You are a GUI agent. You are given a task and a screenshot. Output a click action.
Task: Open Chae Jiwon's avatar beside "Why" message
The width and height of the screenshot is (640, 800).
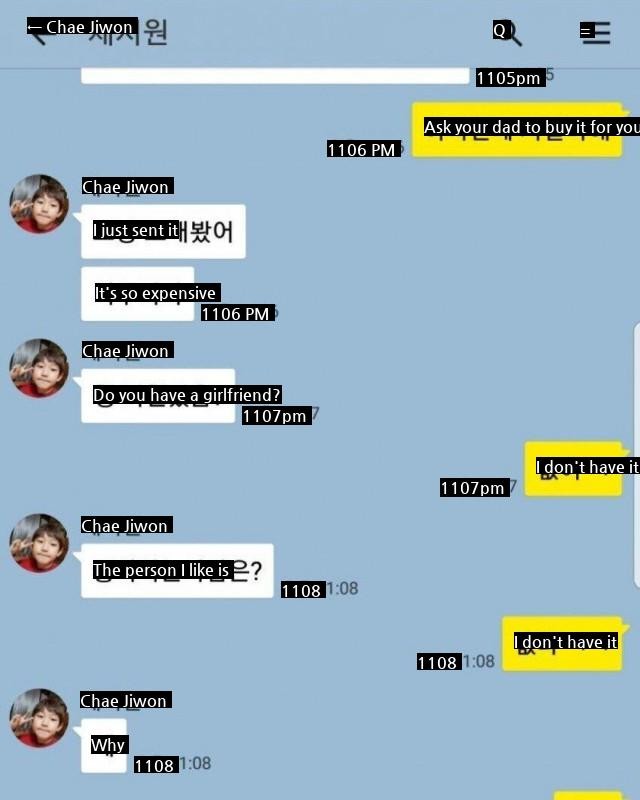pos(39,717)
